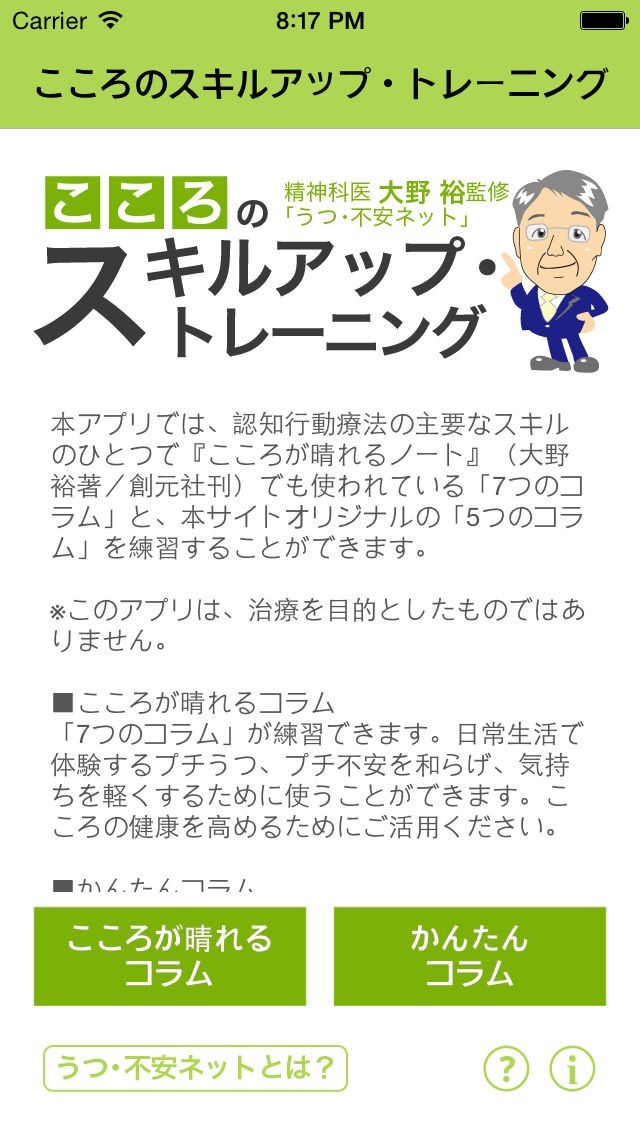Open the question mark help icon
The width and height of the screenshot is (640, 1136).
pos(506,1069)
